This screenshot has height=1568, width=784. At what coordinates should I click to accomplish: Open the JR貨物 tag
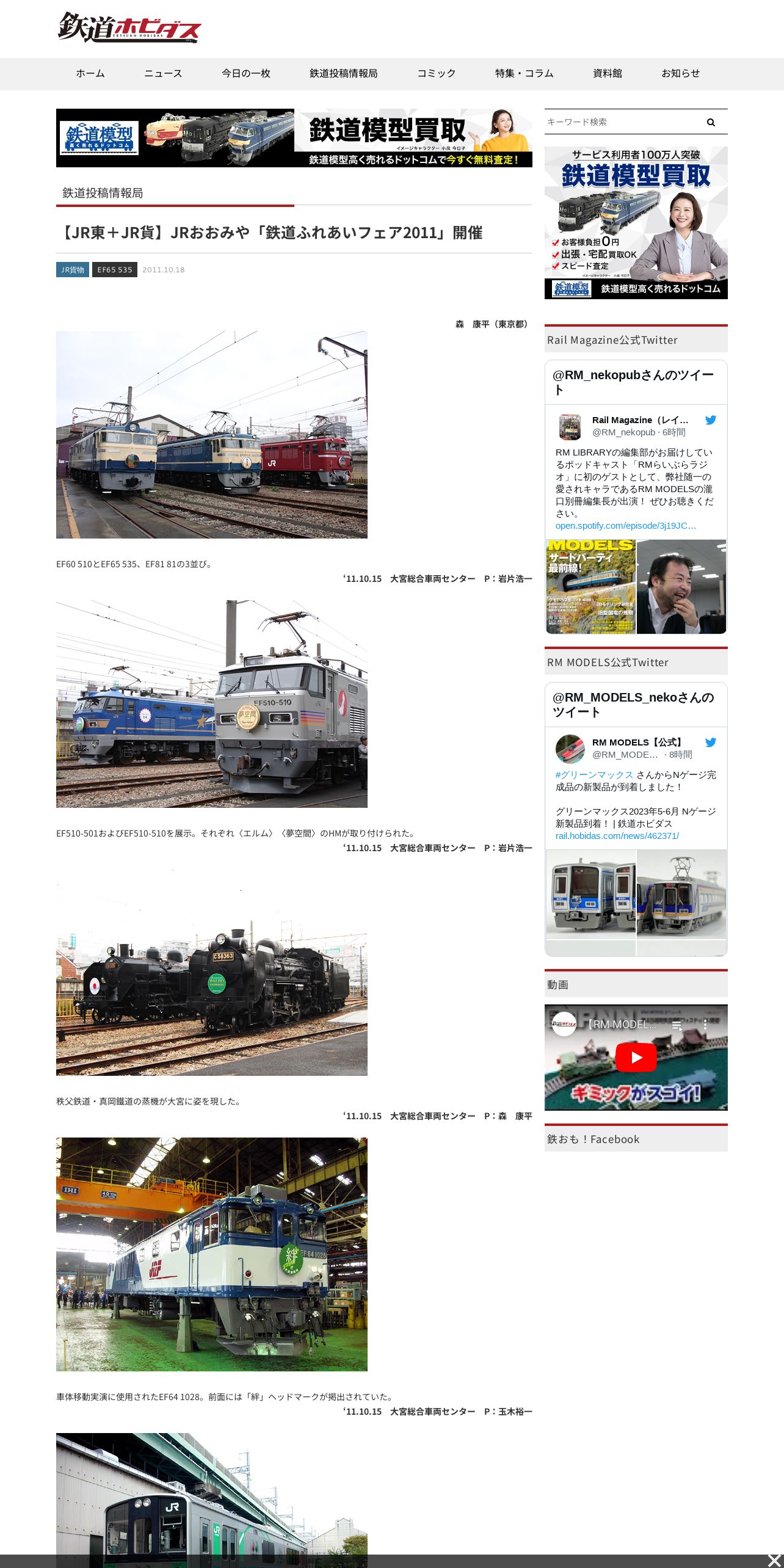[x=73, y=269]
